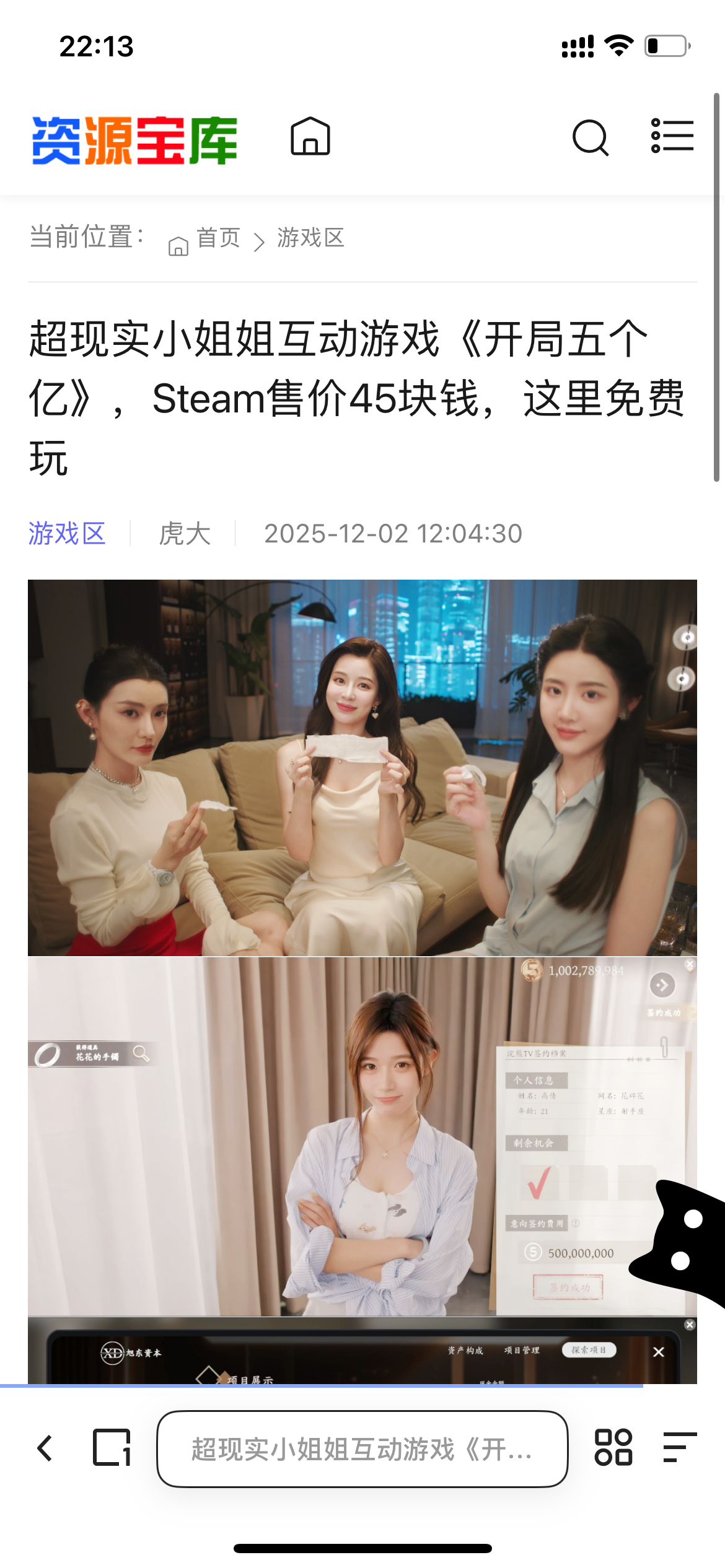This screenshot has width=725, height=1568.
Task: Go back to the previous page
Action: click(x=45, y=1449)
